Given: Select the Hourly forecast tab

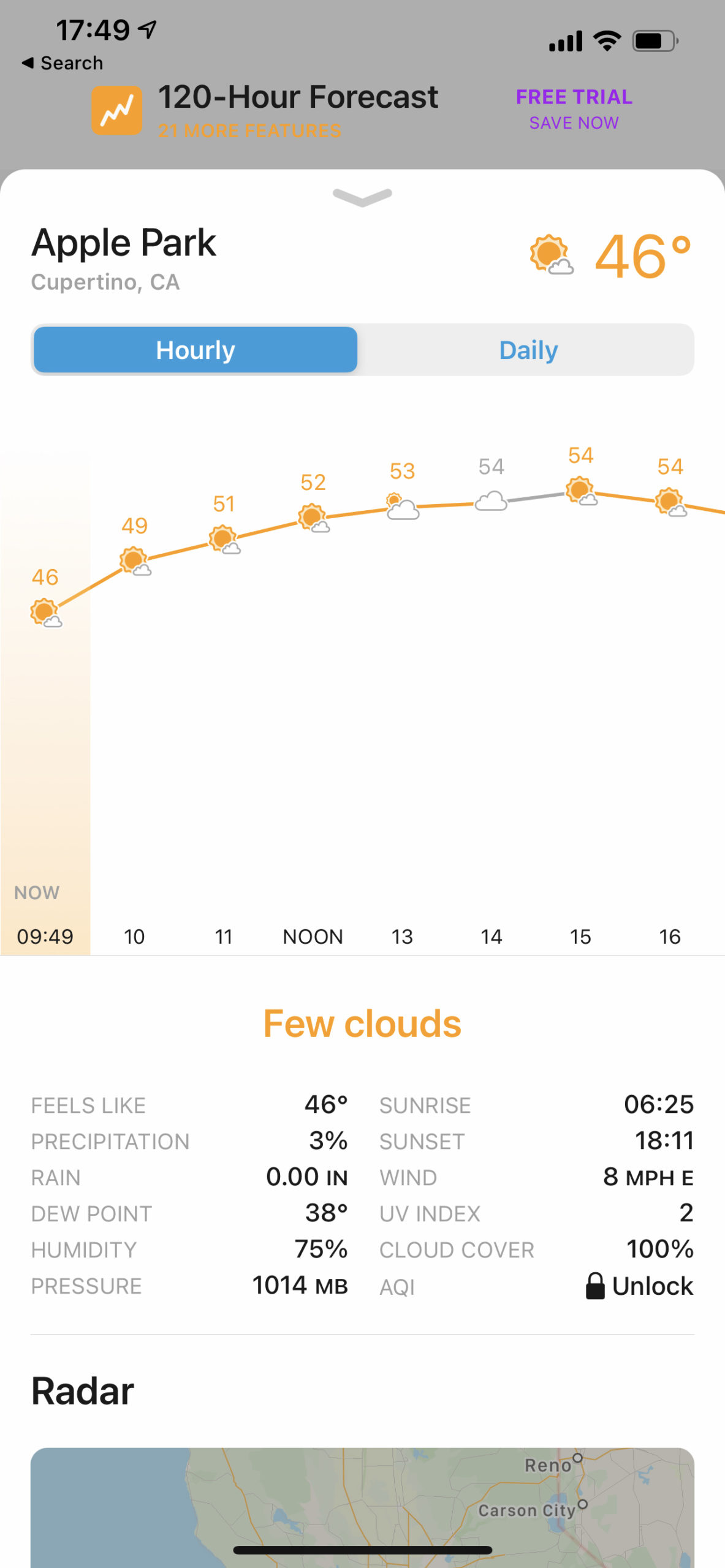Looking at the screenshot, I should (195, 350).
